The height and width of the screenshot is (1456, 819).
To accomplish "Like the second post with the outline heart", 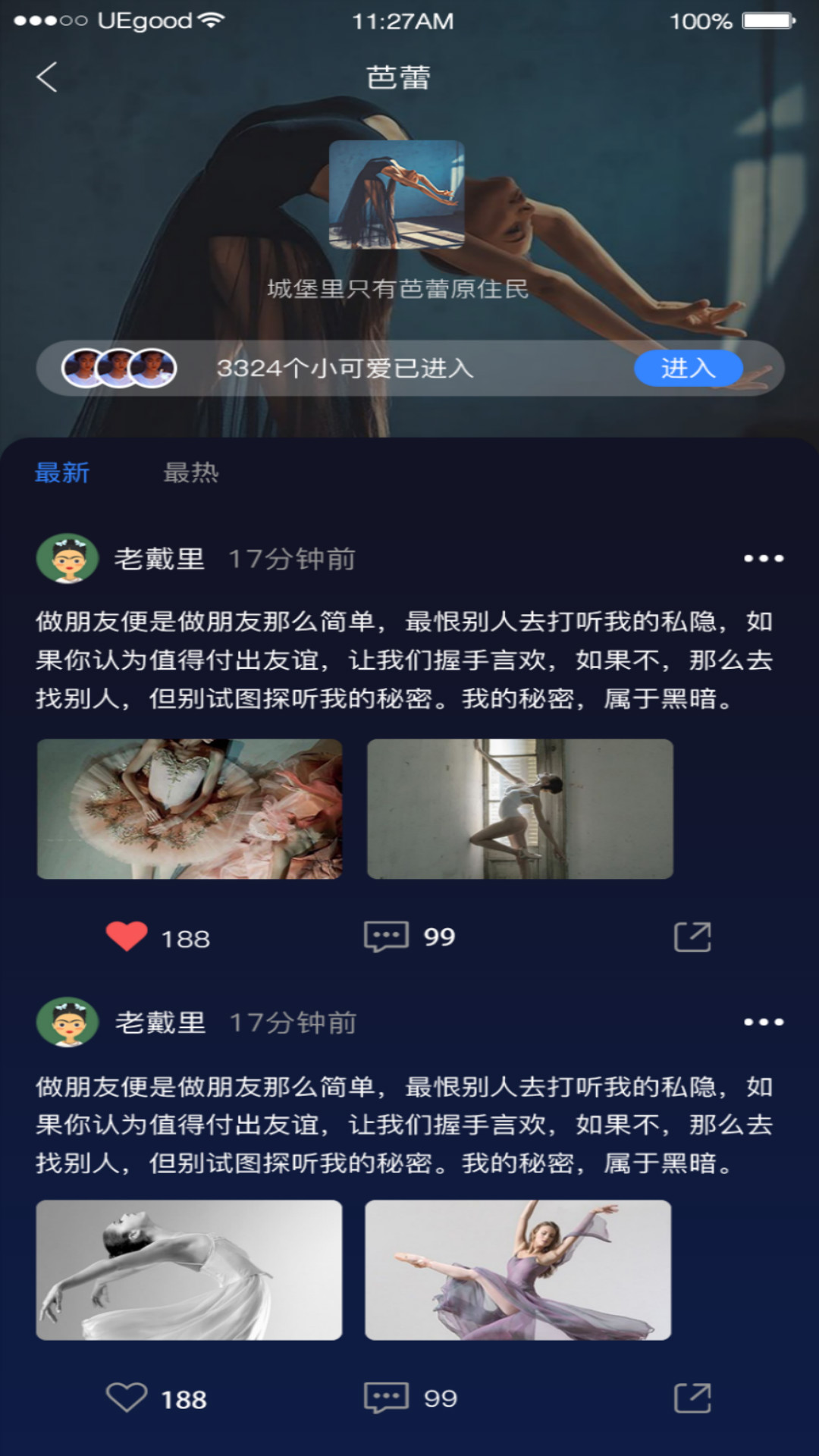I will click(127, 1398).
